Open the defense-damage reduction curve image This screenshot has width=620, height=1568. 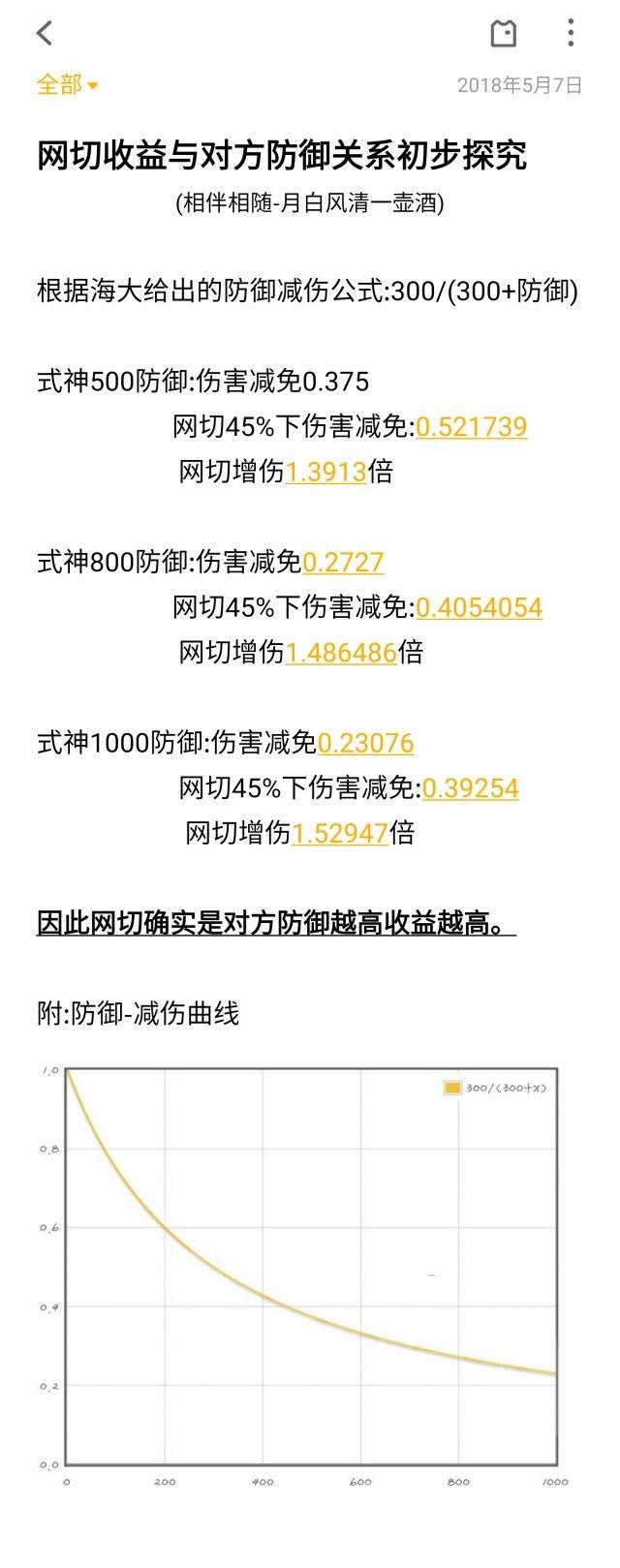pyautogui.click(x=310, y=1269)
